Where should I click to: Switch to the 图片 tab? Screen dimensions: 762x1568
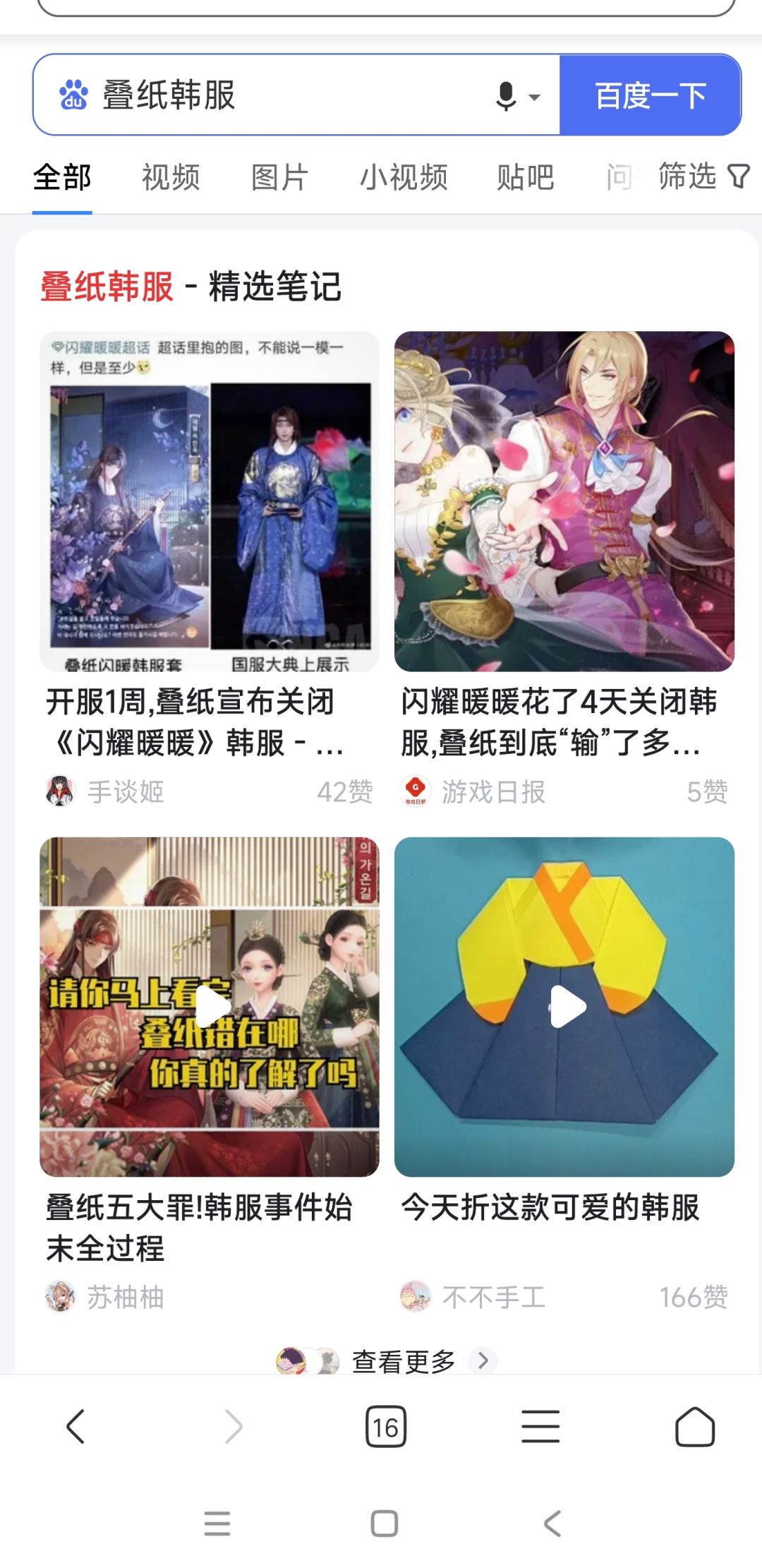click(278, 176)
